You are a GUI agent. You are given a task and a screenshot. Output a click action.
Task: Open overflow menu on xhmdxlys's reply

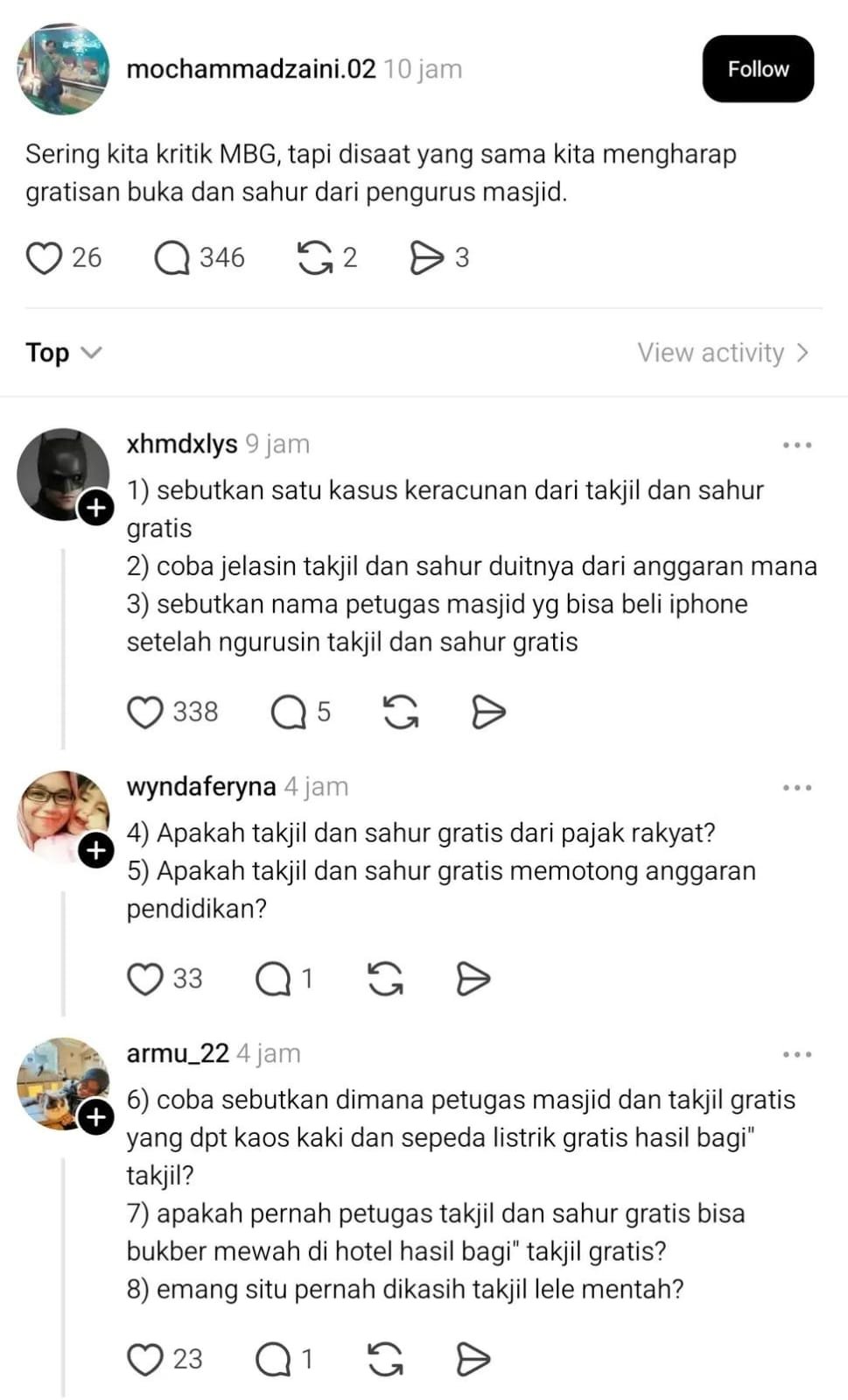[796, 446]
